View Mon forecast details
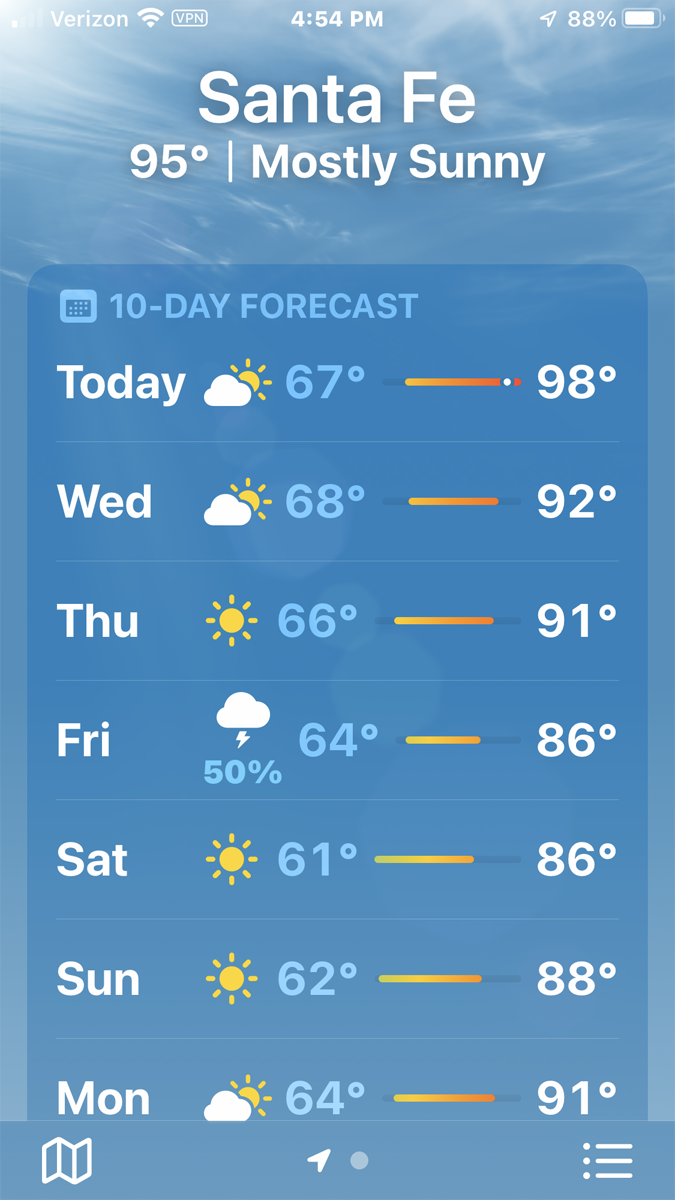The height and width of the screenshot is (1200, 675). click(x=337, y=1096)
